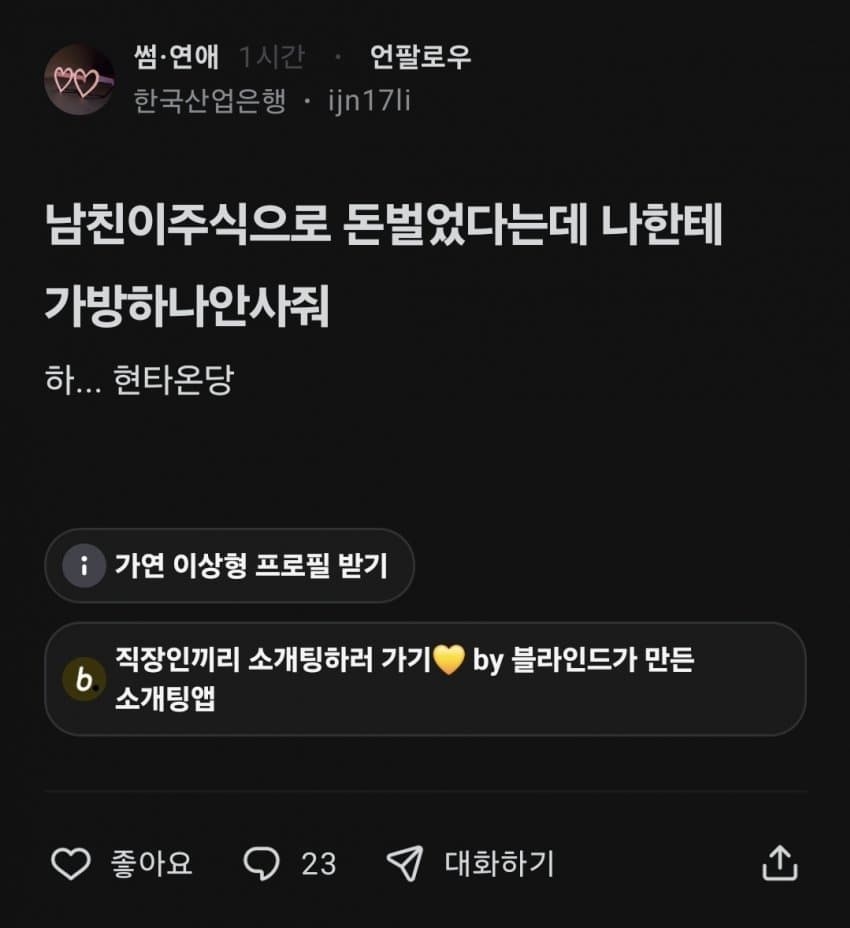Open the 직장인끼리 소개팅하러 가기 banner
The width and height of the screenshot is (850, 928).
coord(425,679)
